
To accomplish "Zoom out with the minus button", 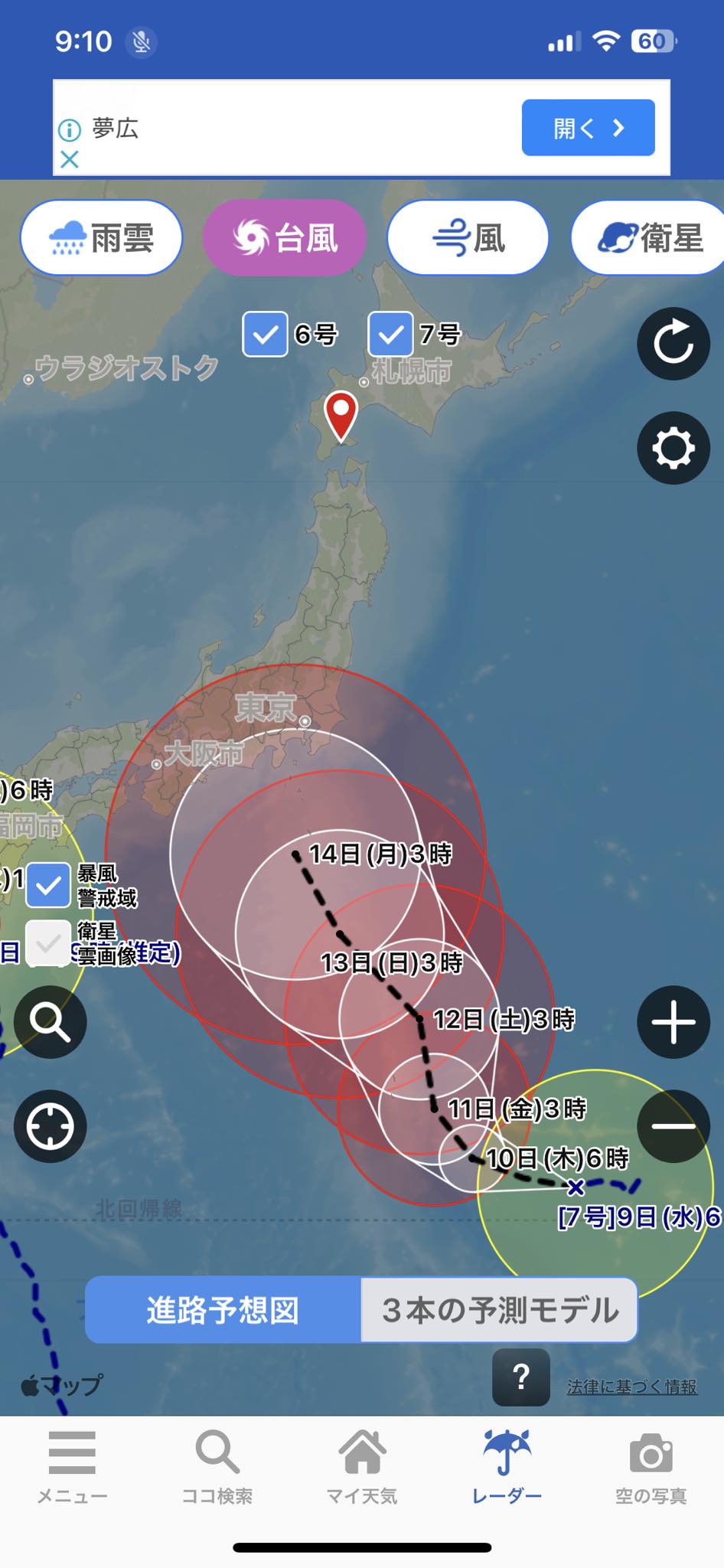I will pyautogui.click(x=673, y=1126).
